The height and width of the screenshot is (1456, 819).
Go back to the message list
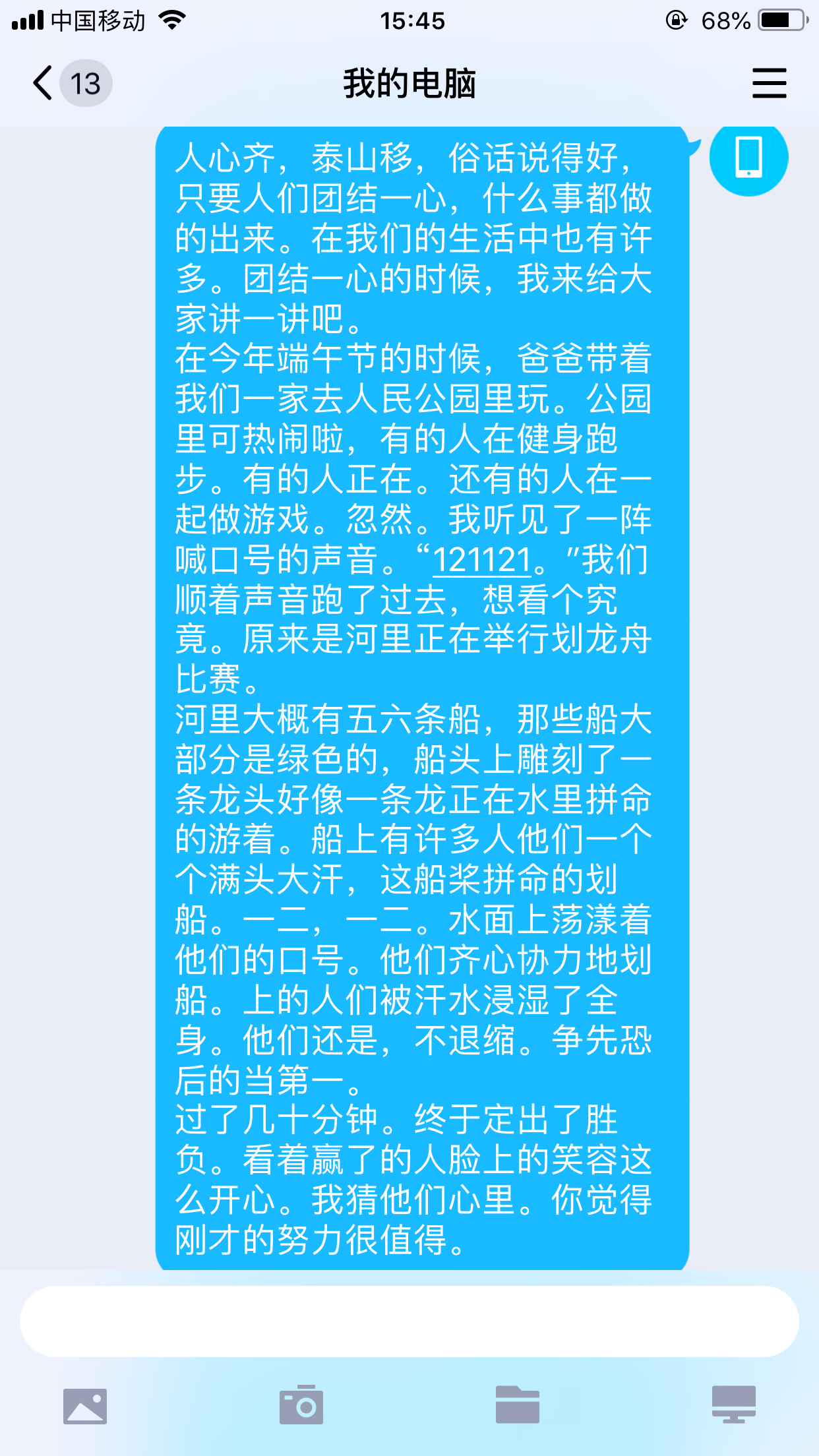[44, 84]
